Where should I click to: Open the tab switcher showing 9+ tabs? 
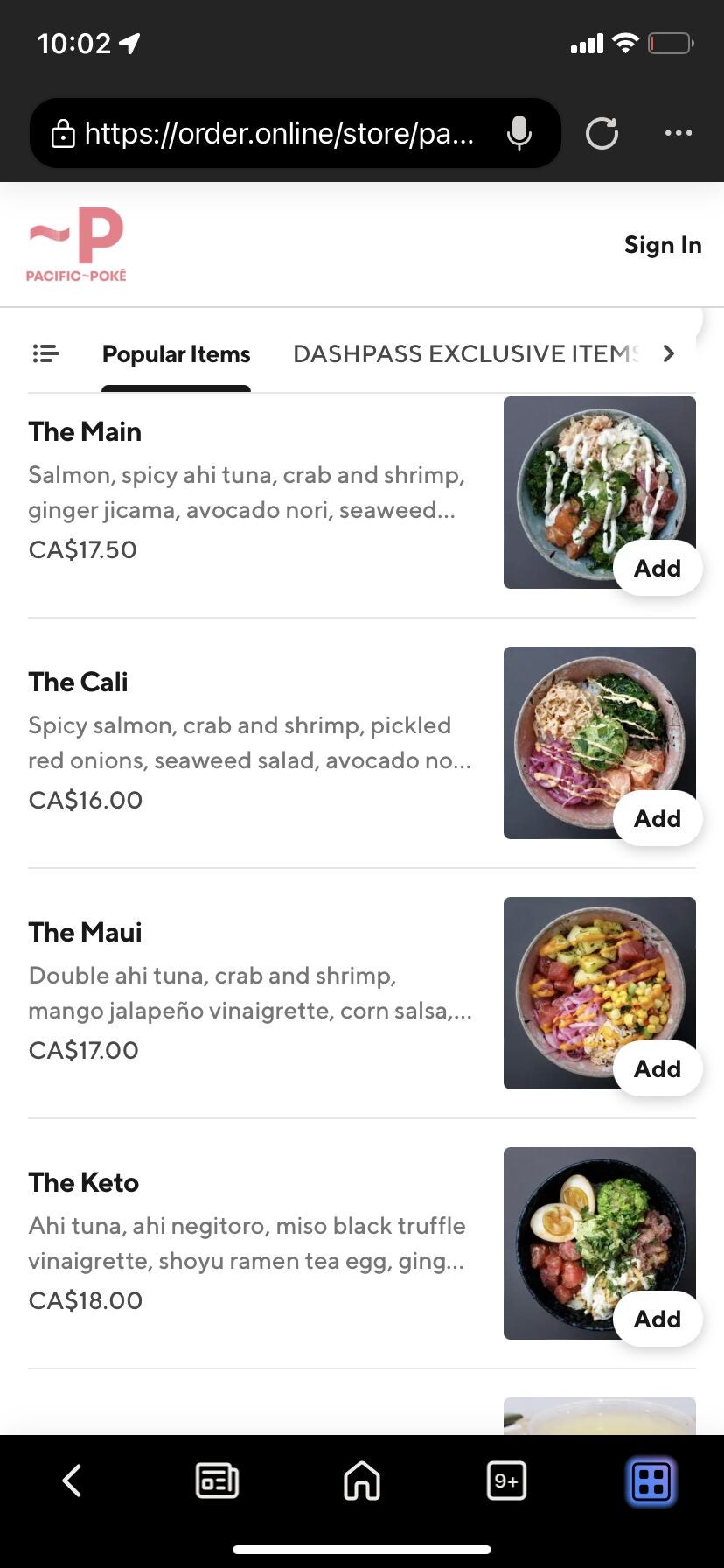506,1480
